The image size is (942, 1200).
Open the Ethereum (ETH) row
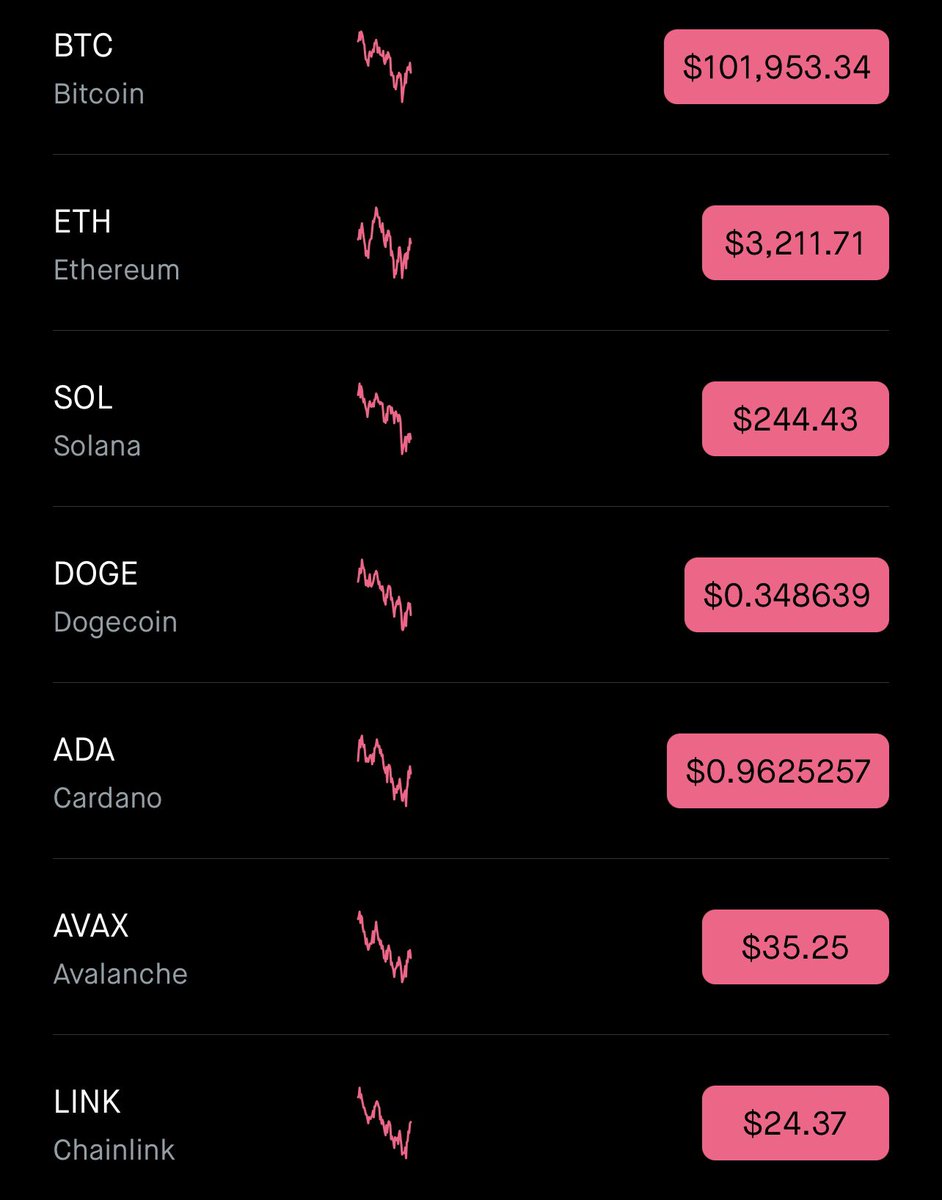click(x=116, y=245)
